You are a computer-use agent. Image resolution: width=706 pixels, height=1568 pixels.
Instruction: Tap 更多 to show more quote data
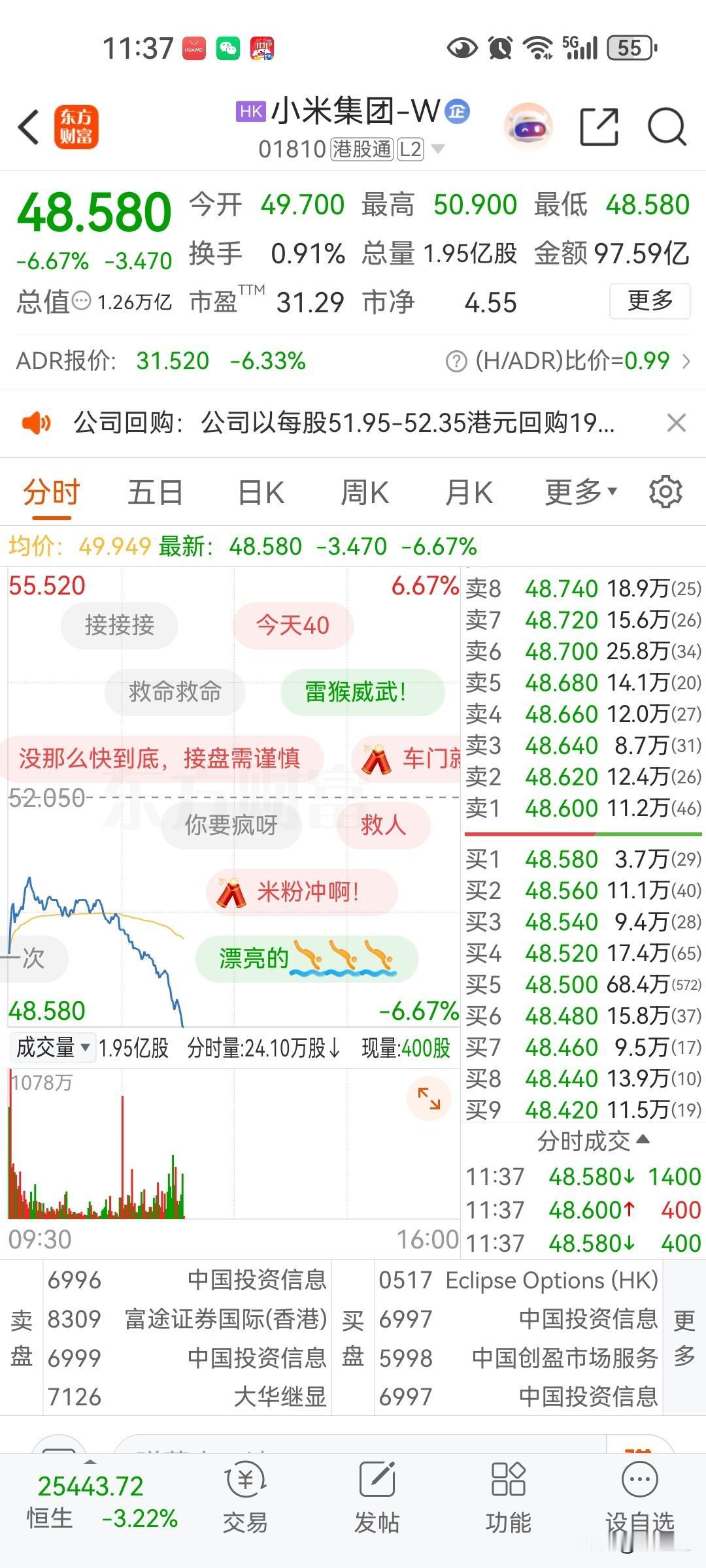[x=649, y=301]
